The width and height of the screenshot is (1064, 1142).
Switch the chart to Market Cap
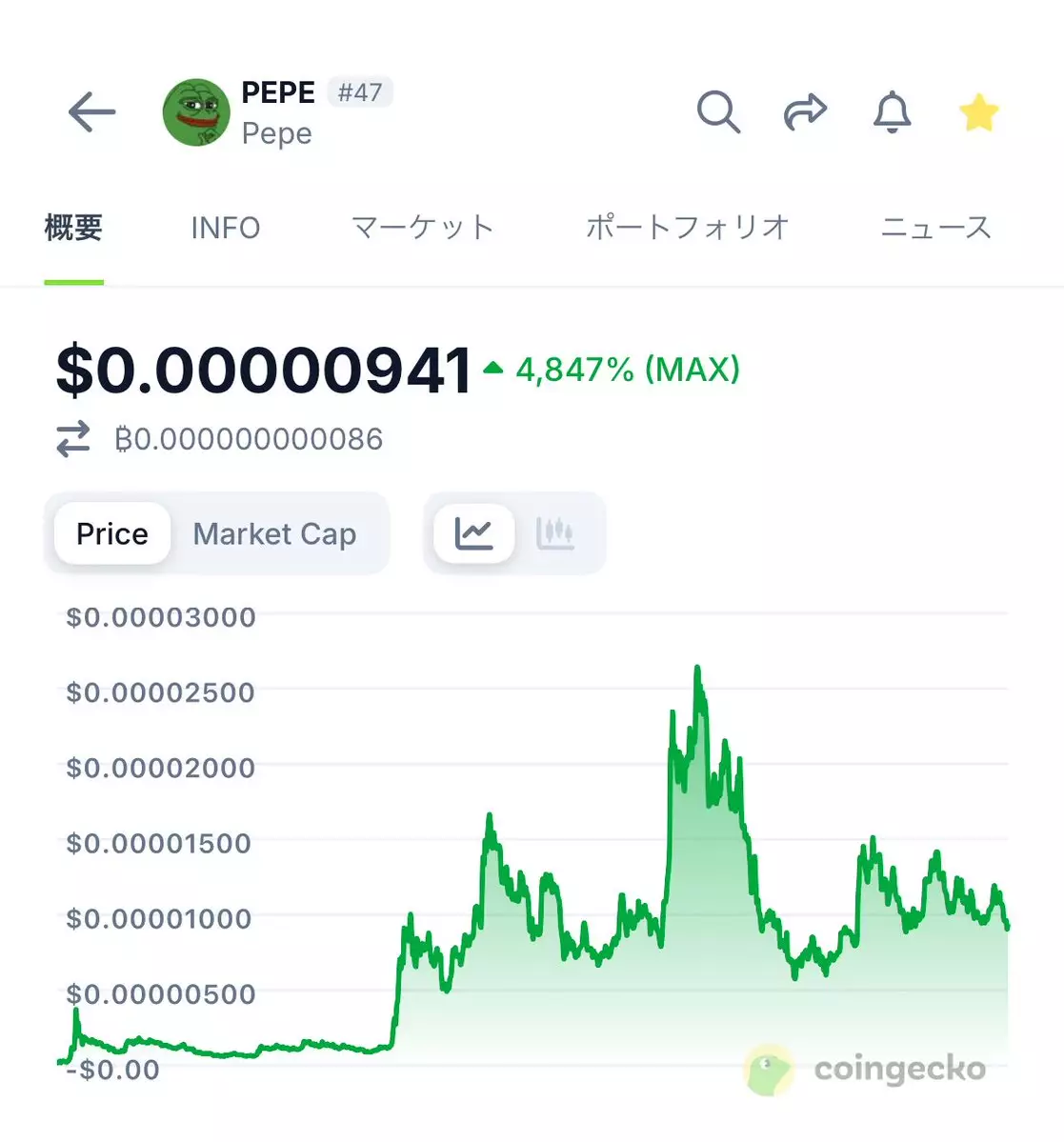pos(274,533)
